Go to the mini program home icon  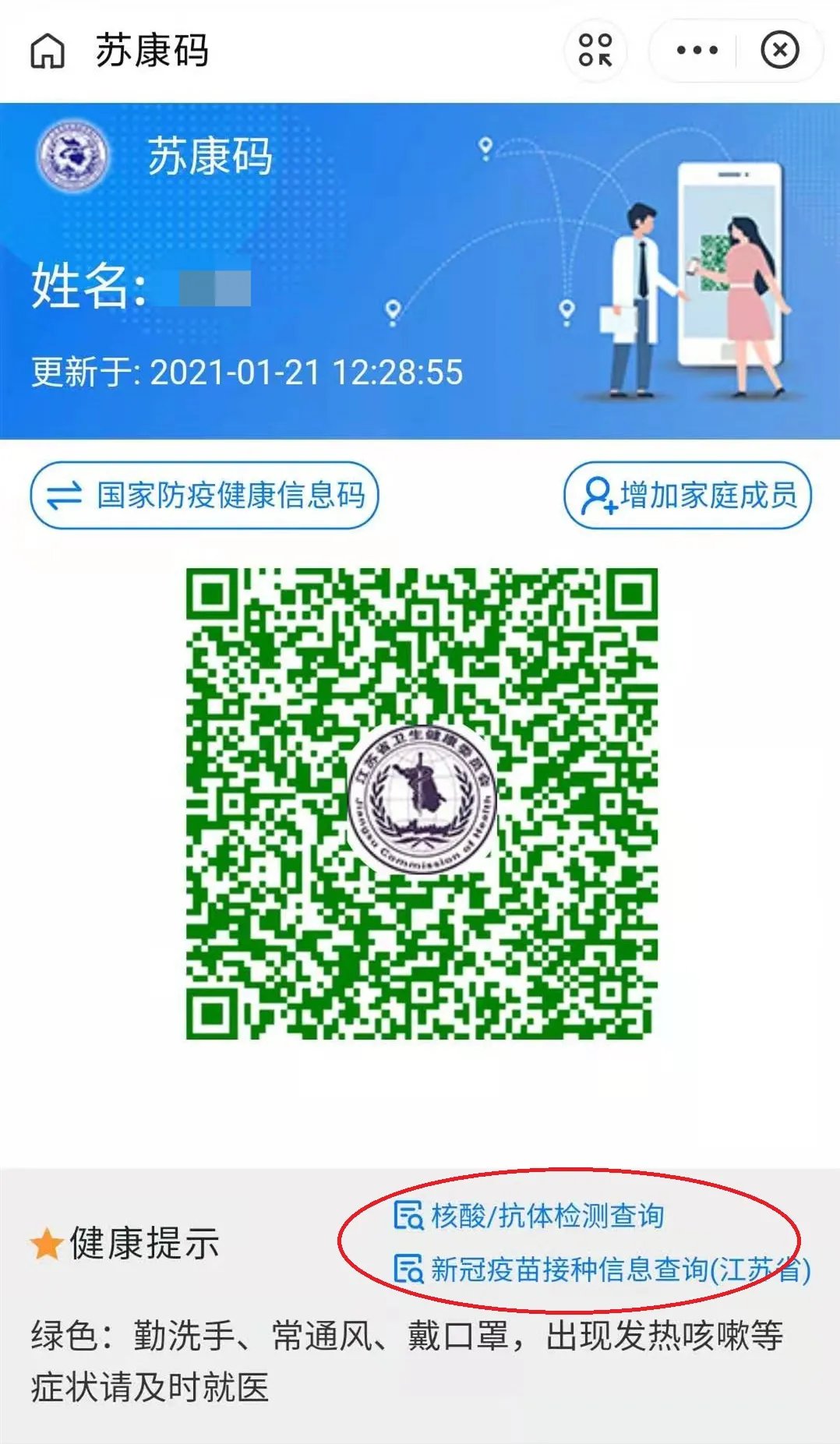pyautogui.click(x=48, y=51)
